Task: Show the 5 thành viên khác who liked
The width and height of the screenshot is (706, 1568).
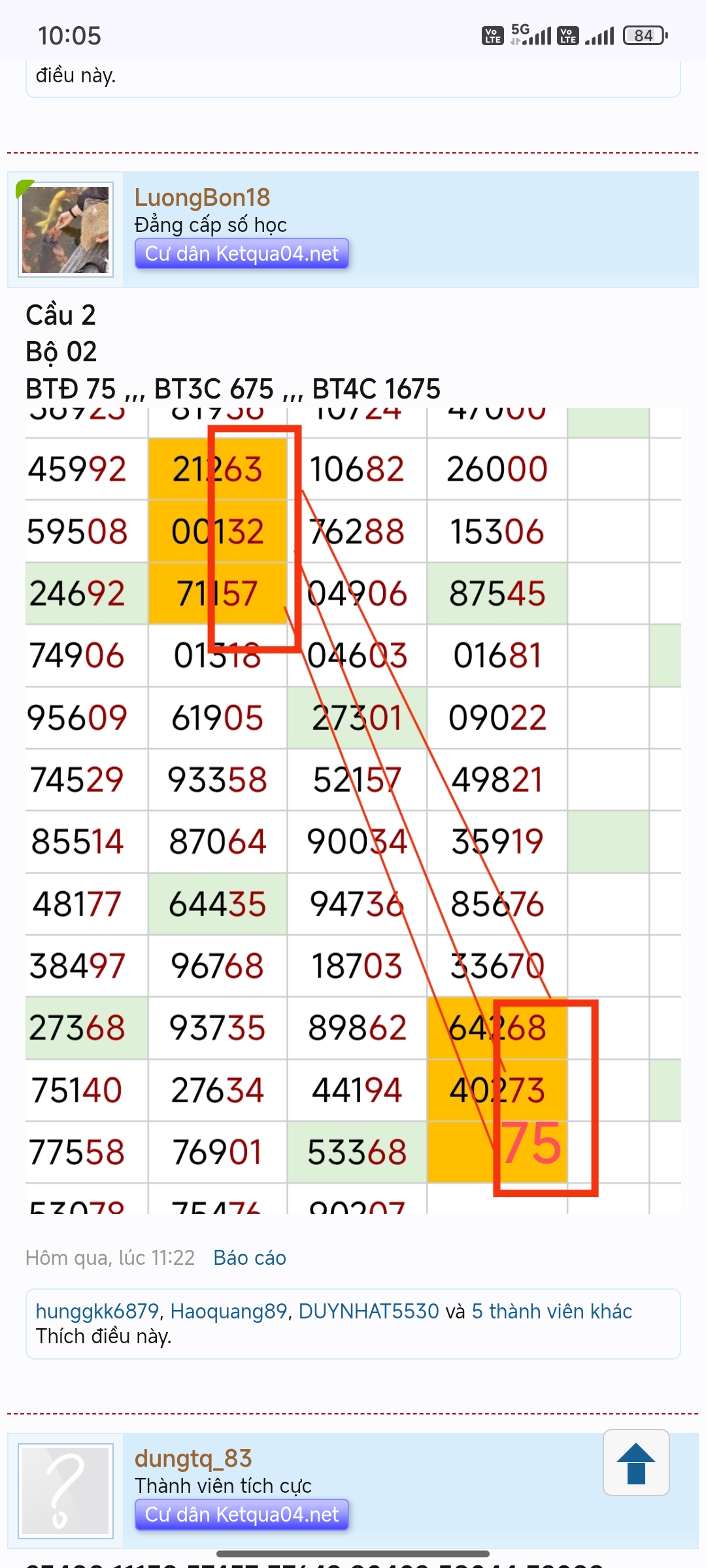Action: tap(552, 1311)
